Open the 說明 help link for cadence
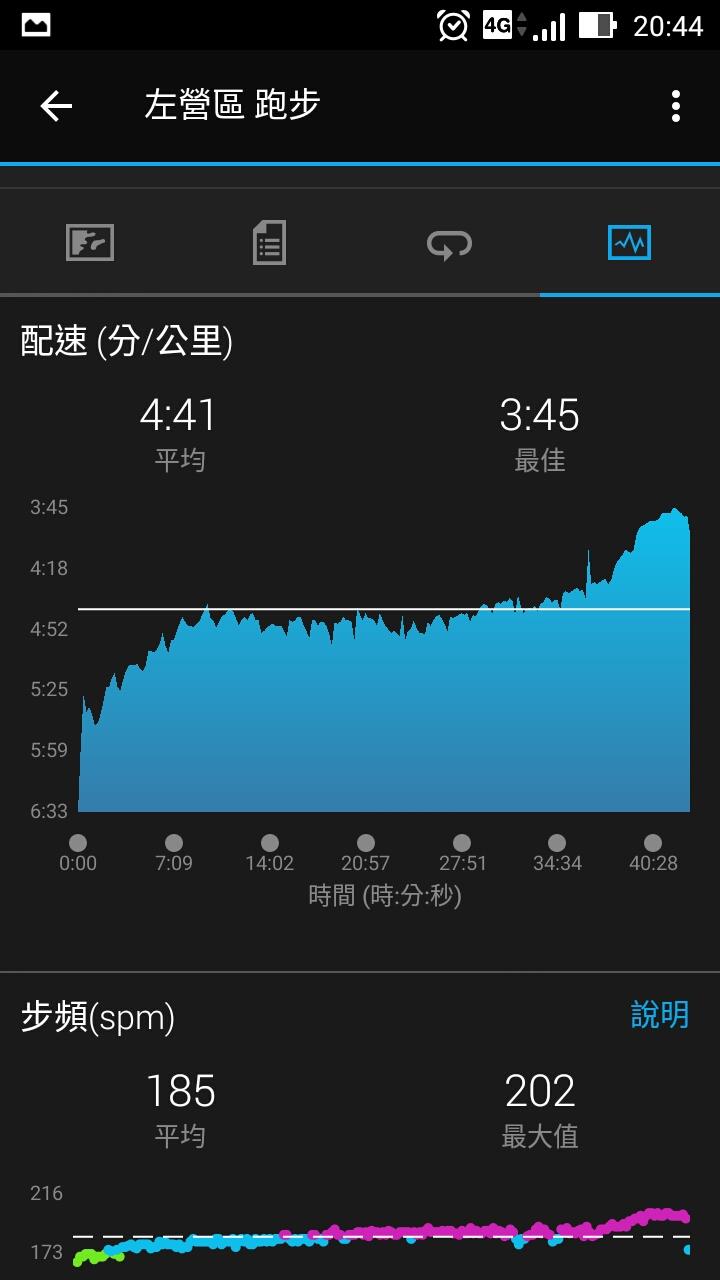The width and height of the screenshot is (720, 1280). 659,1014
